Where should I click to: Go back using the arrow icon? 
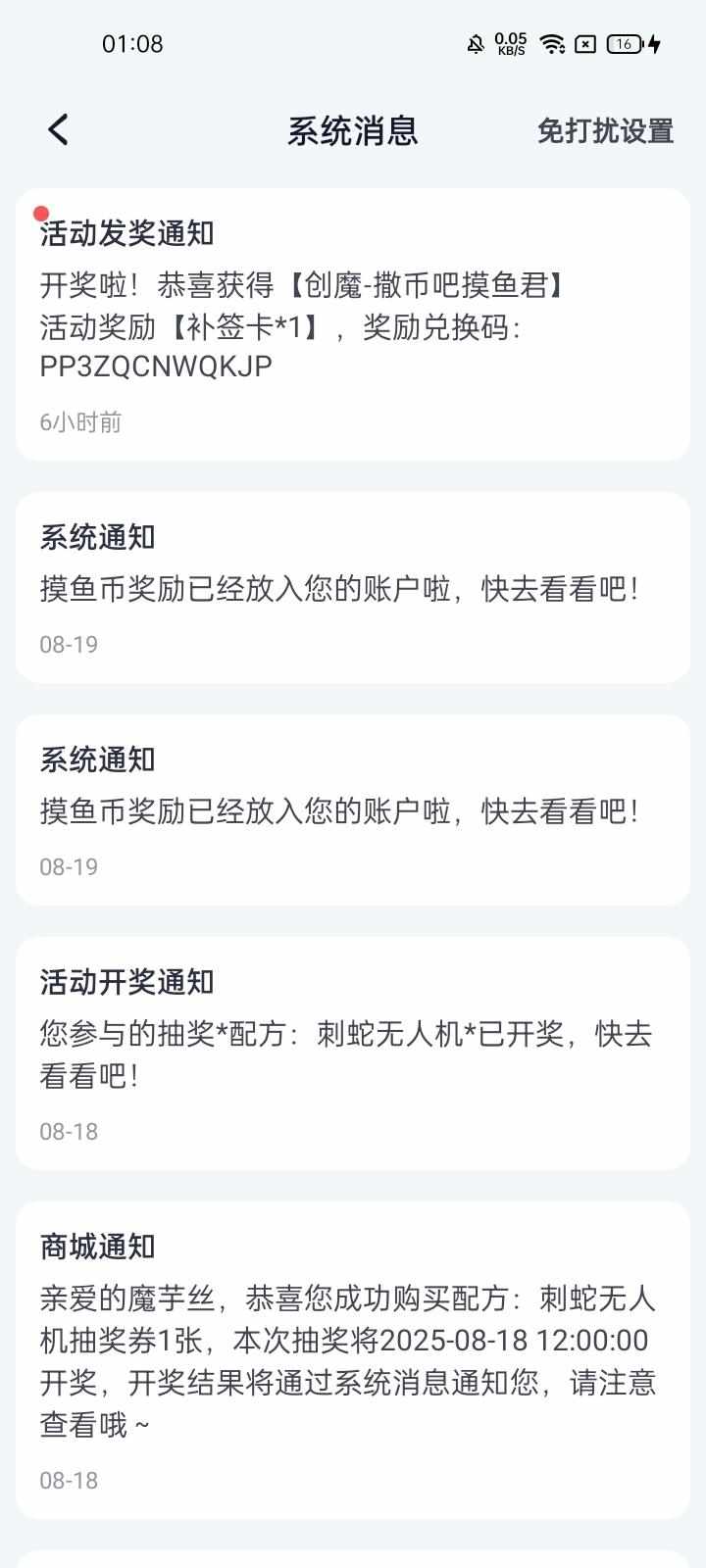pyautogui.click(x=58, y=129)
